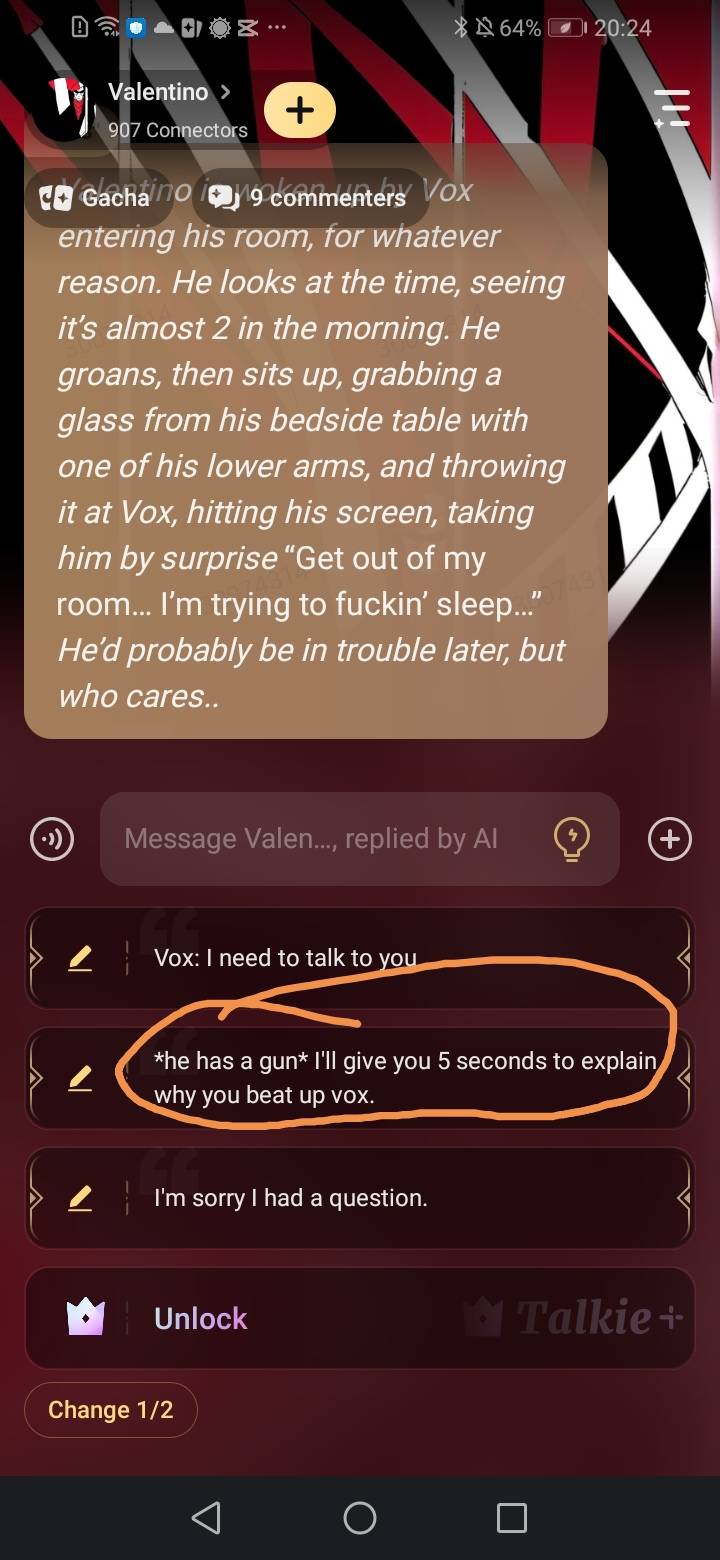Open Valentino's character profile

pyautogui.click(x=158, y=93)
